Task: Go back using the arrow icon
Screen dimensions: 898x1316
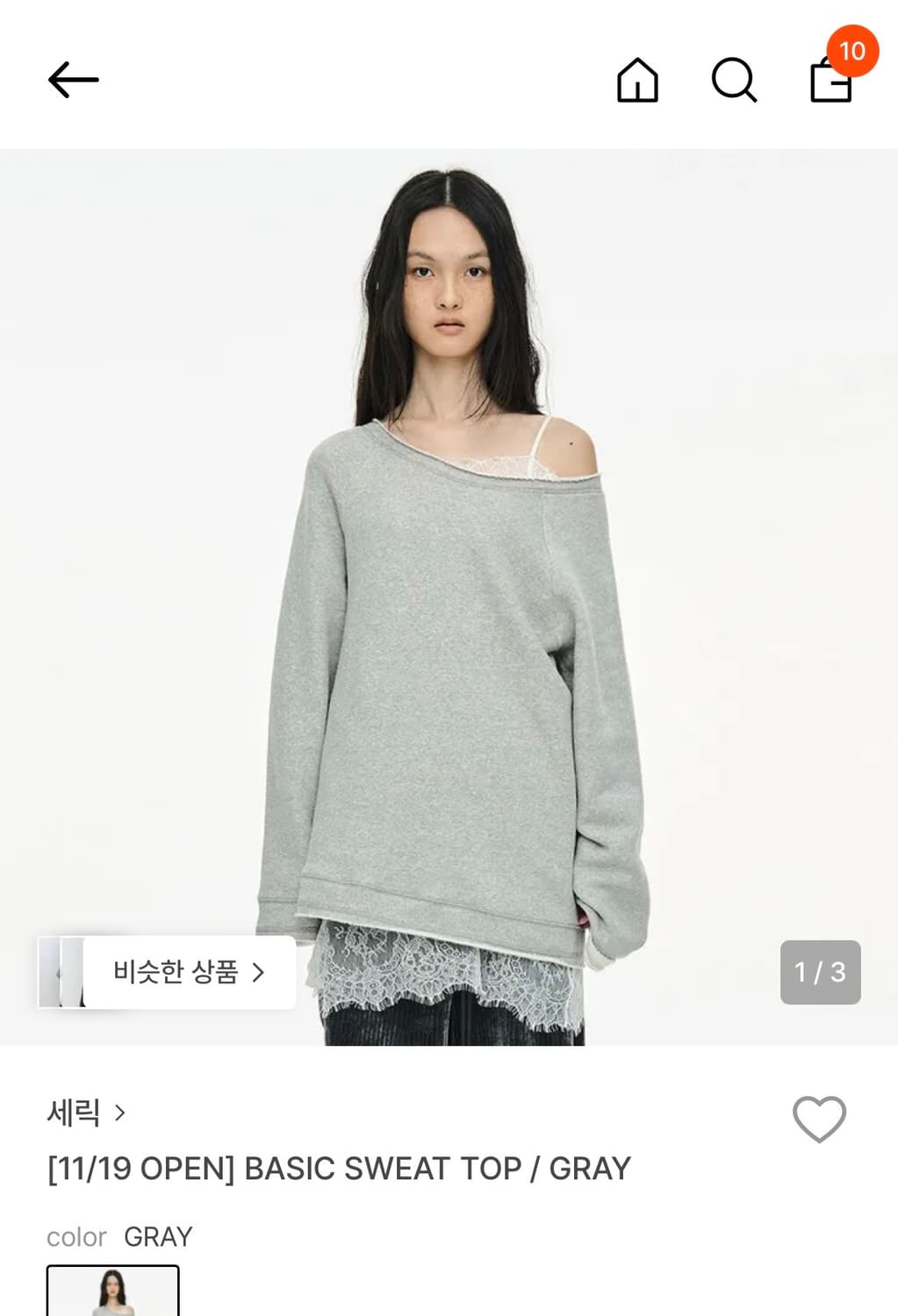Action: [75, 79]
